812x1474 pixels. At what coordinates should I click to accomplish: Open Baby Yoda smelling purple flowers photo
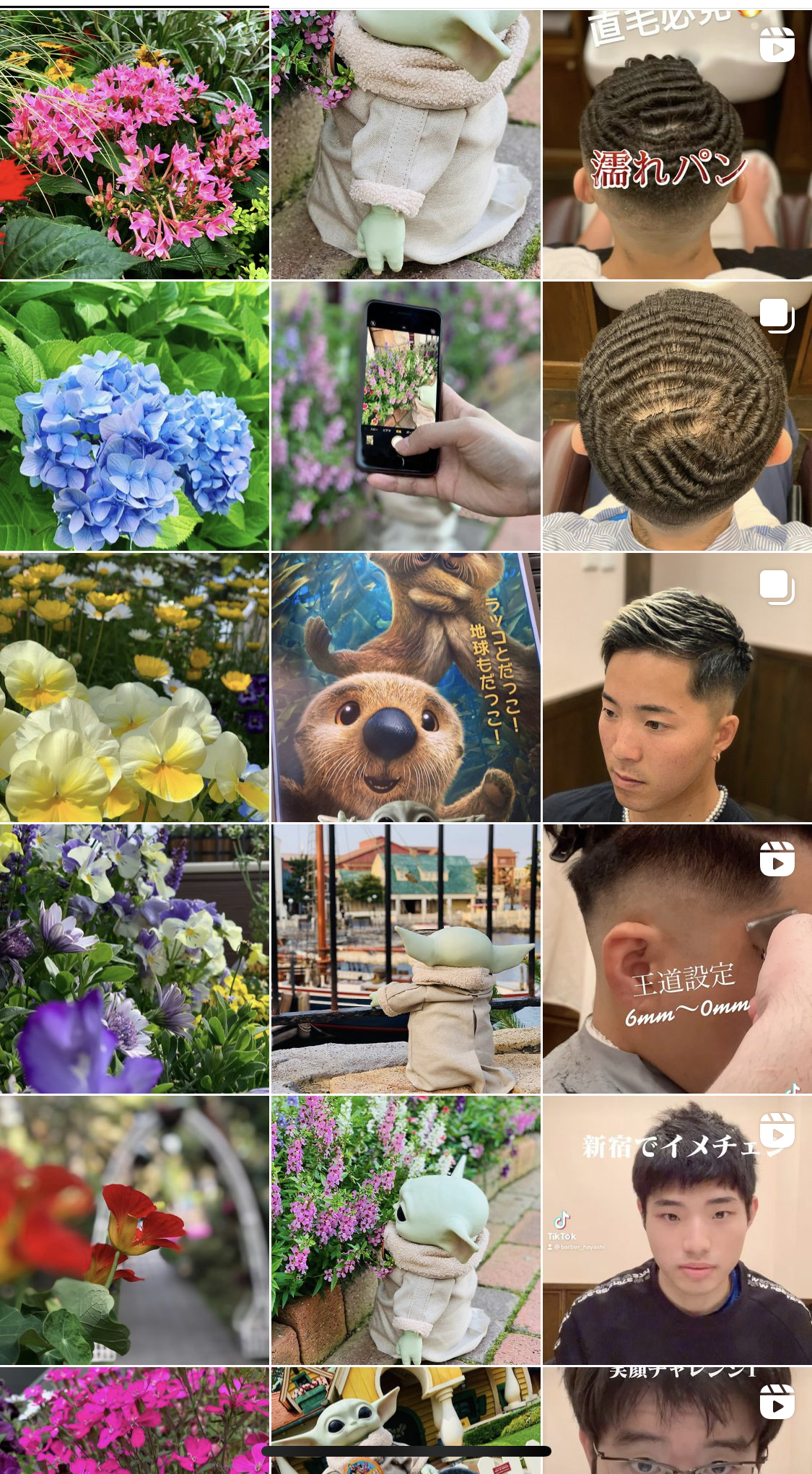pyautogui.click(x=406, y=1230)
